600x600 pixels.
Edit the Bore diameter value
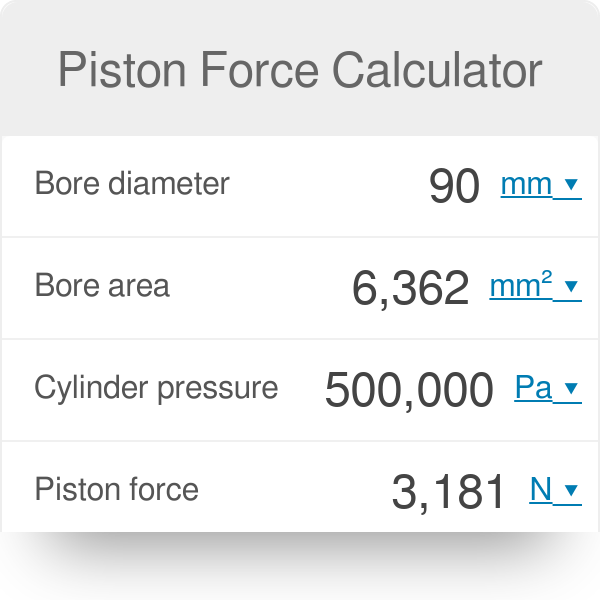[x=454, y=186]
